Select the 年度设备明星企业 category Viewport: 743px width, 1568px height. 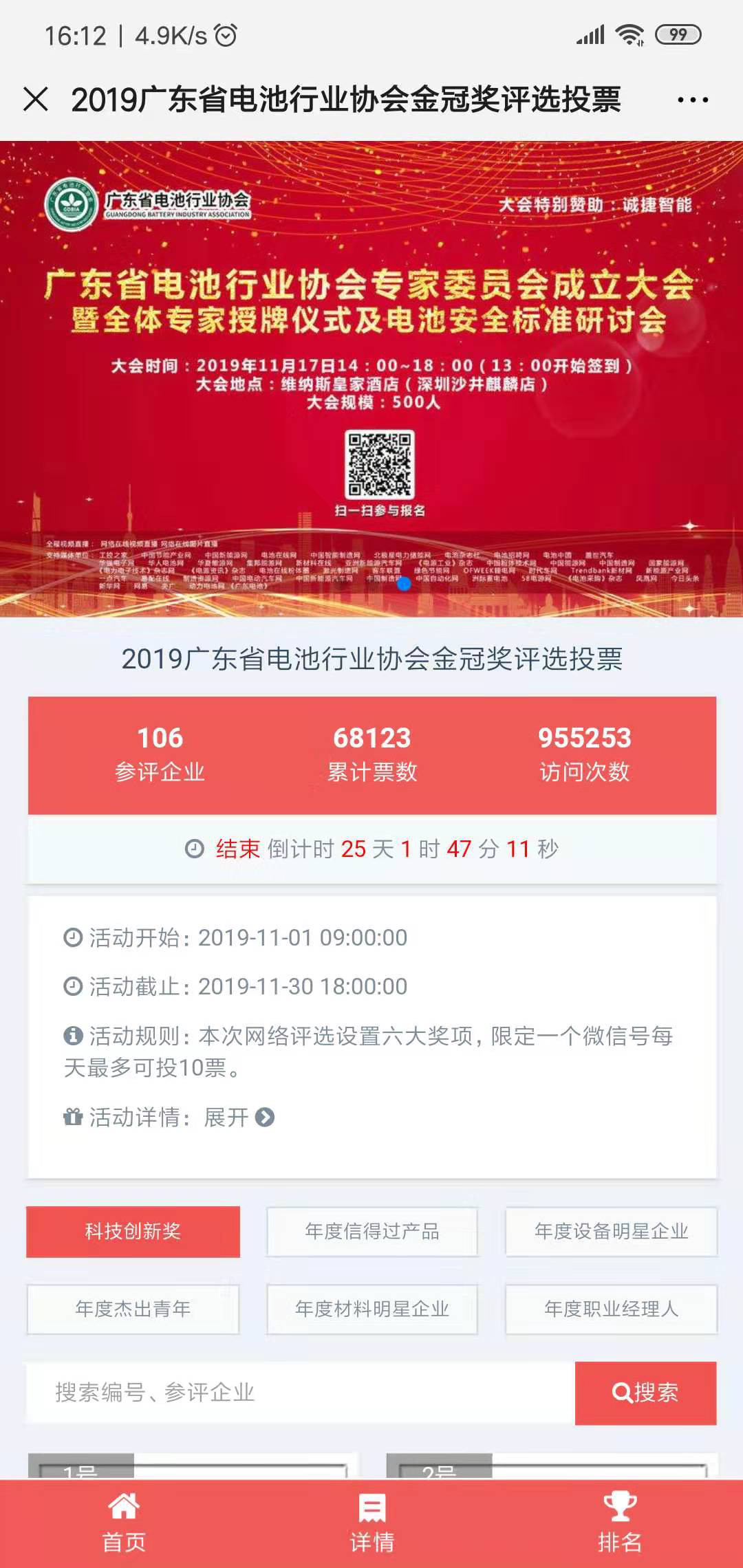(611, 1232)
